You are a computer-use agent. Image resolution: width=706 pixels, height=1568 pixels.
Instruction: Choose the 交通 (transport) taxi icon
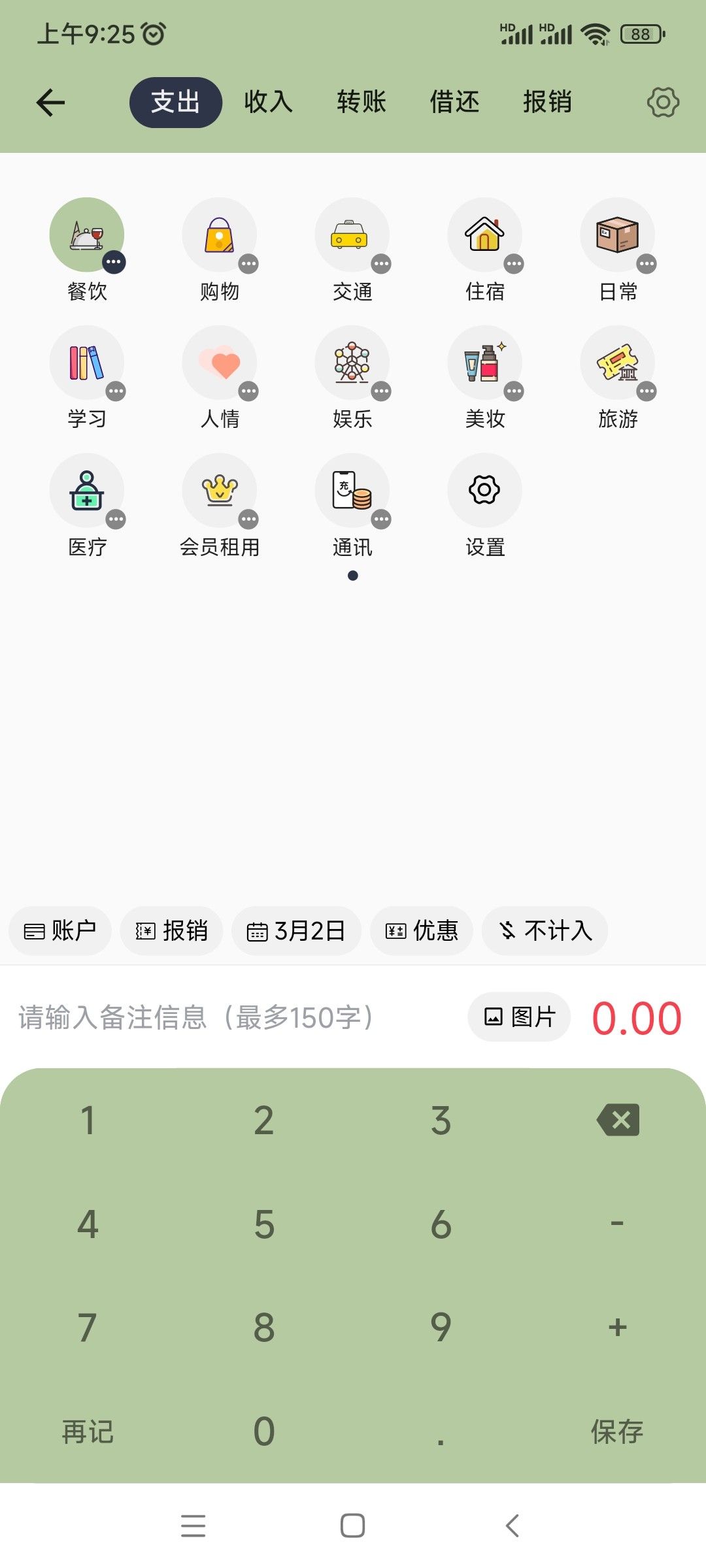pyautogui.click(x=352, y=234)
